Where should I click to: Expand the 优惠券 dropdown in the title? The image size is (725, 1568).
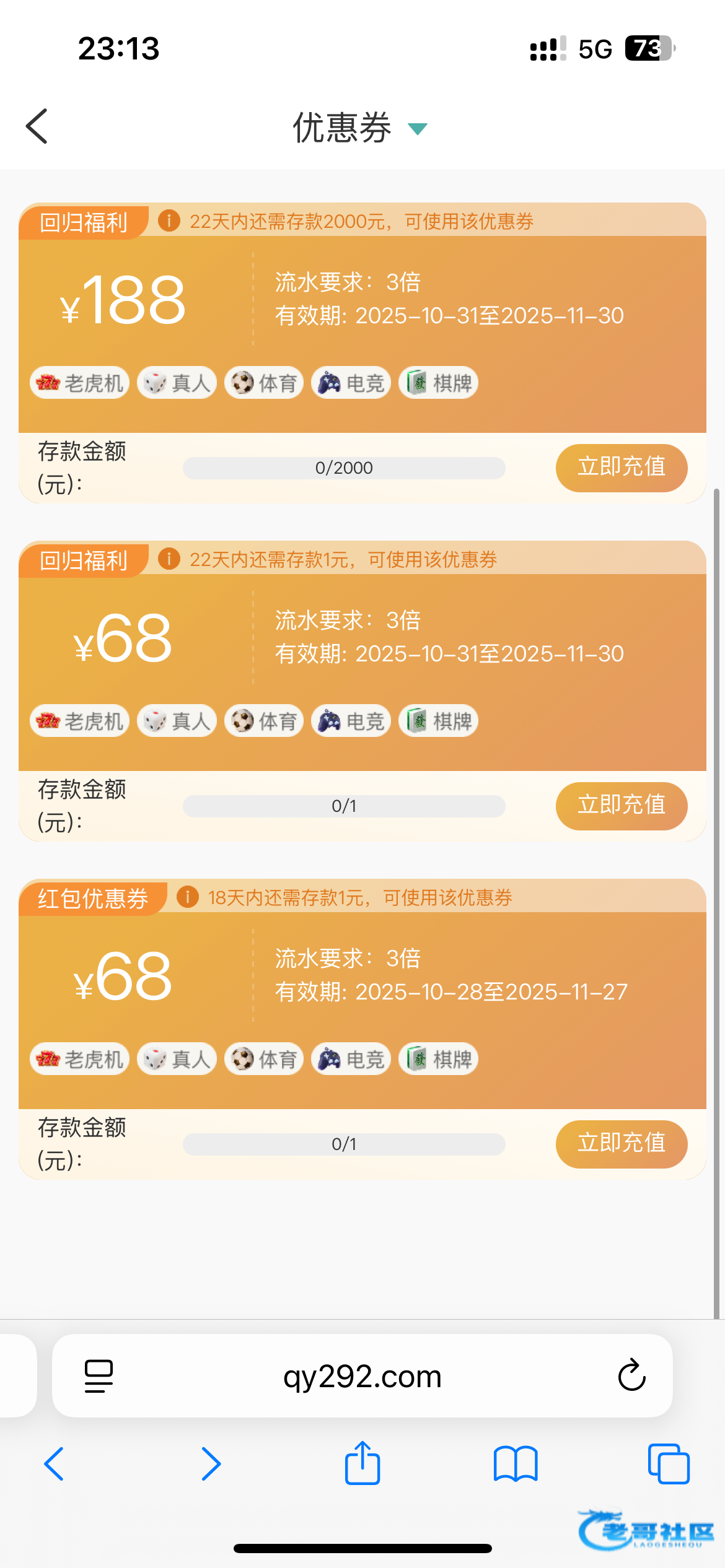pyautogui.click(x=418, y=129)
